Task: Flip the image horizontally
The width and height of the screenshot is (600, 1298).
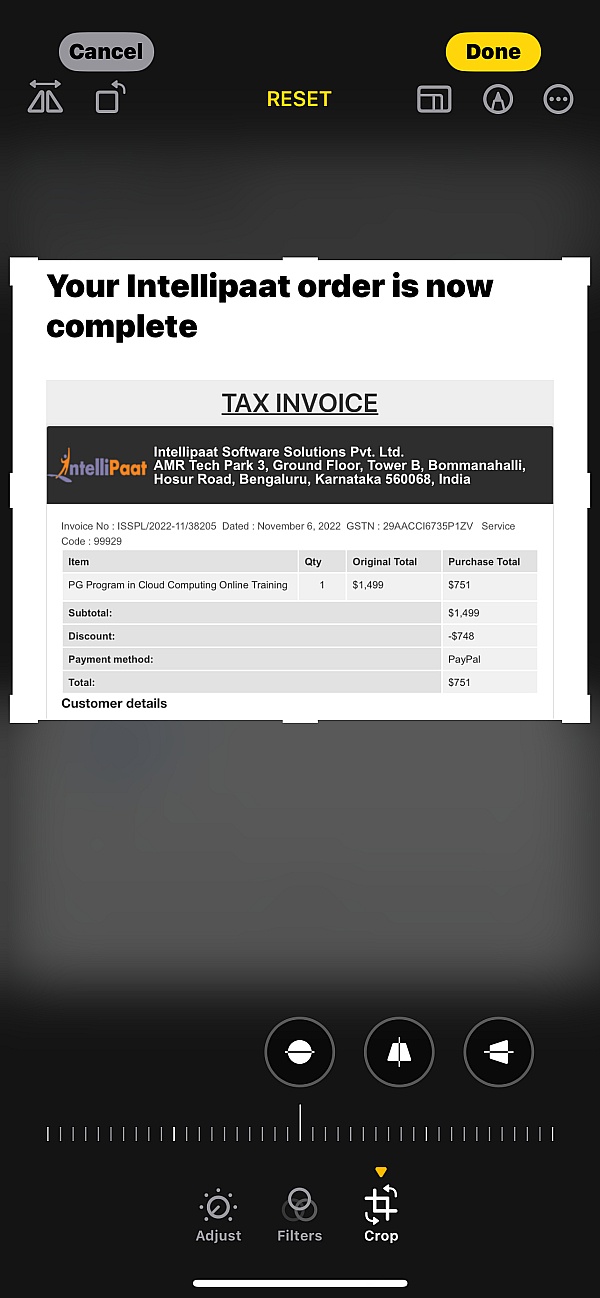Action: 46,98
